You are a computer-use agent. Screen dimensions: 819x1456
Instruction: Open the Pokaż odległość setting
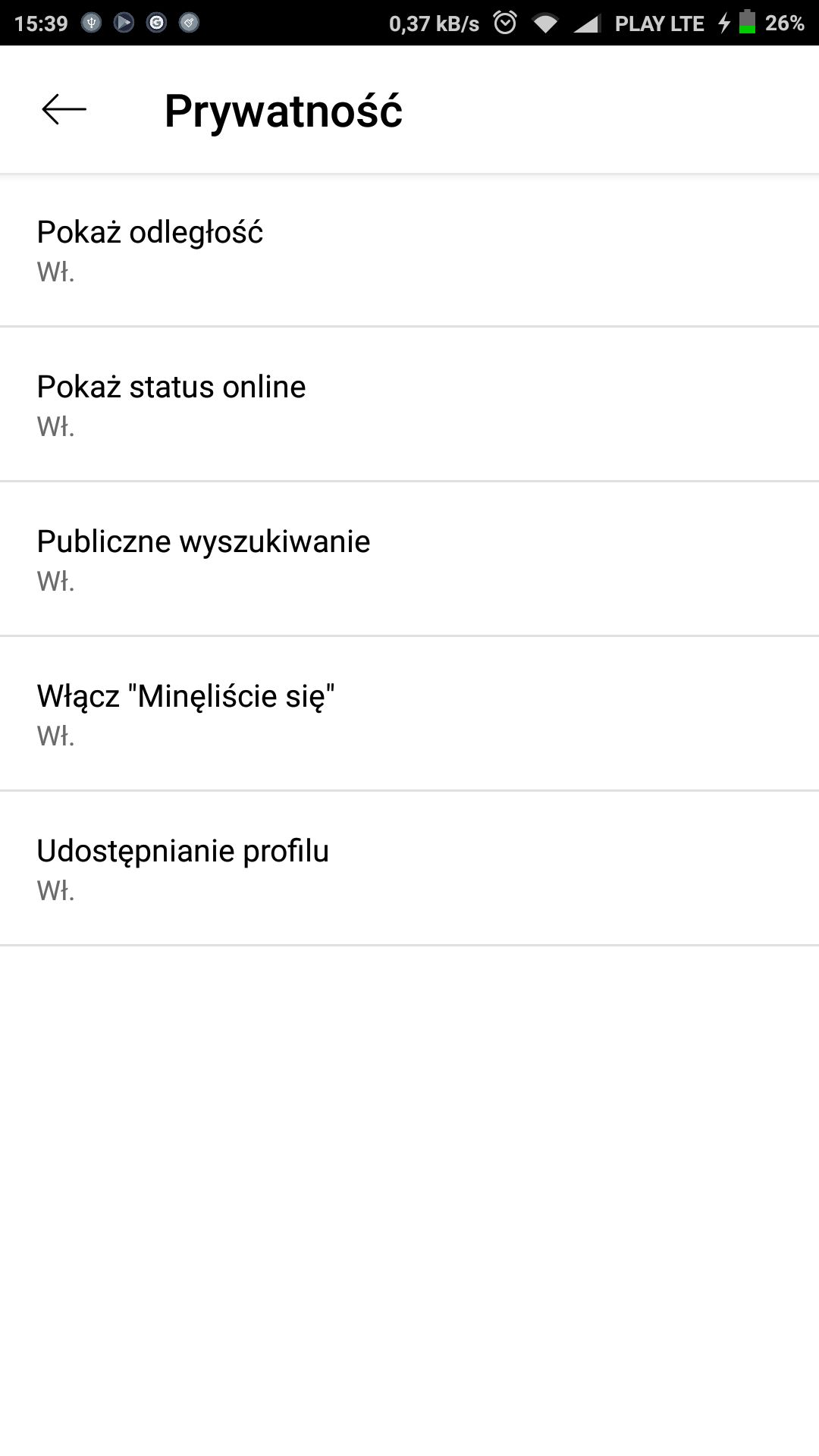coord(409,251)
